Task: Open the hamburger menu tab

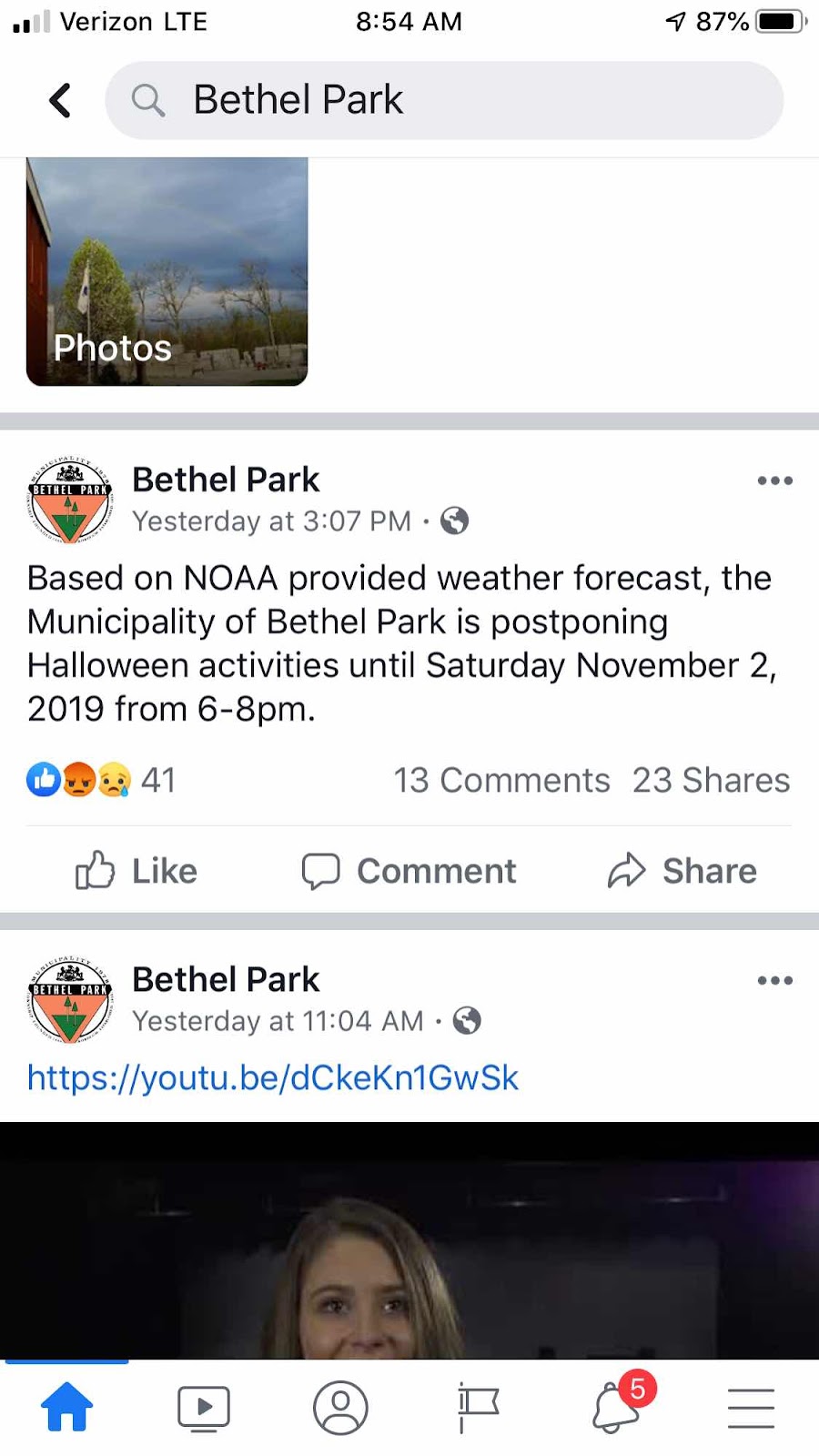Action: tap(751, 1408)
